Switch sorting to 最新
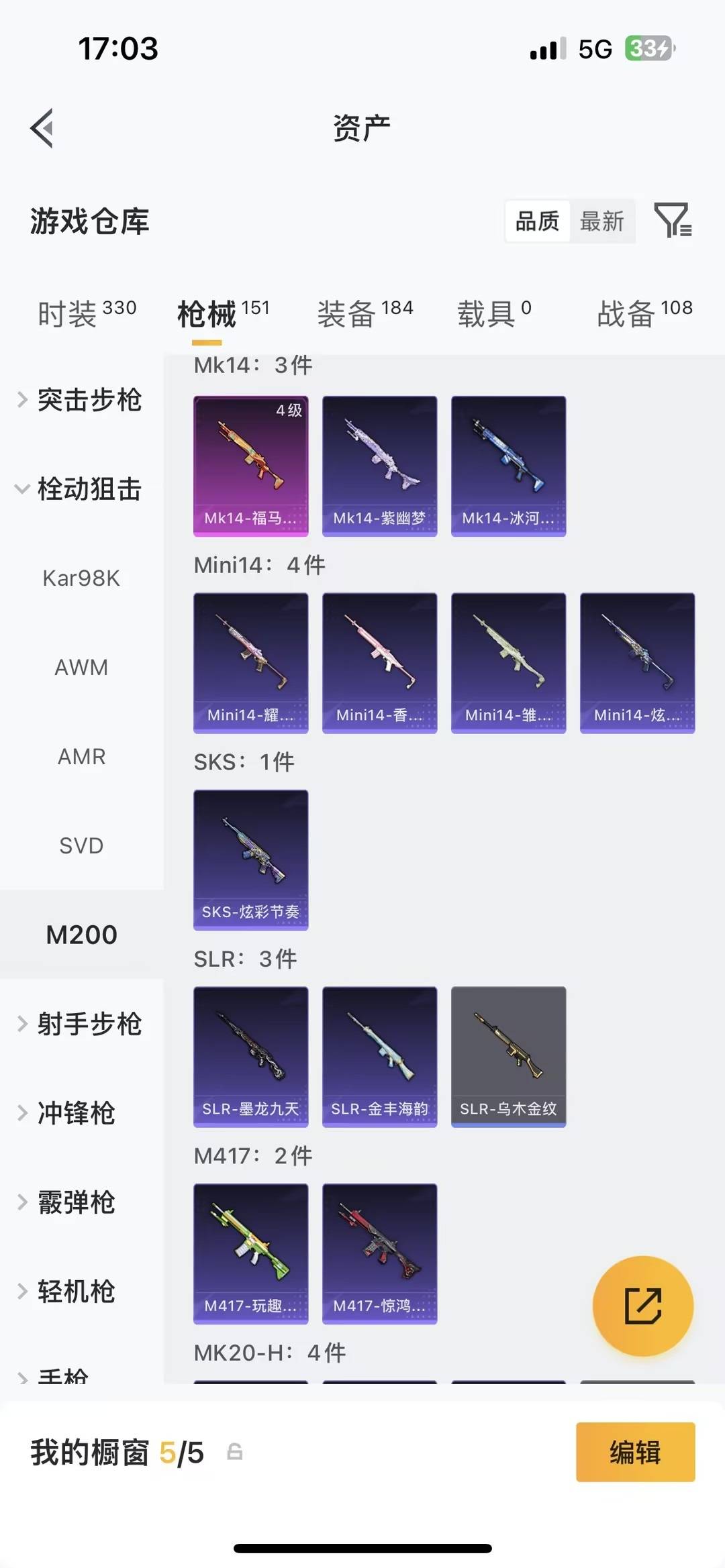Viewport: 725px width, 1568px height. (x=603, y=221)
